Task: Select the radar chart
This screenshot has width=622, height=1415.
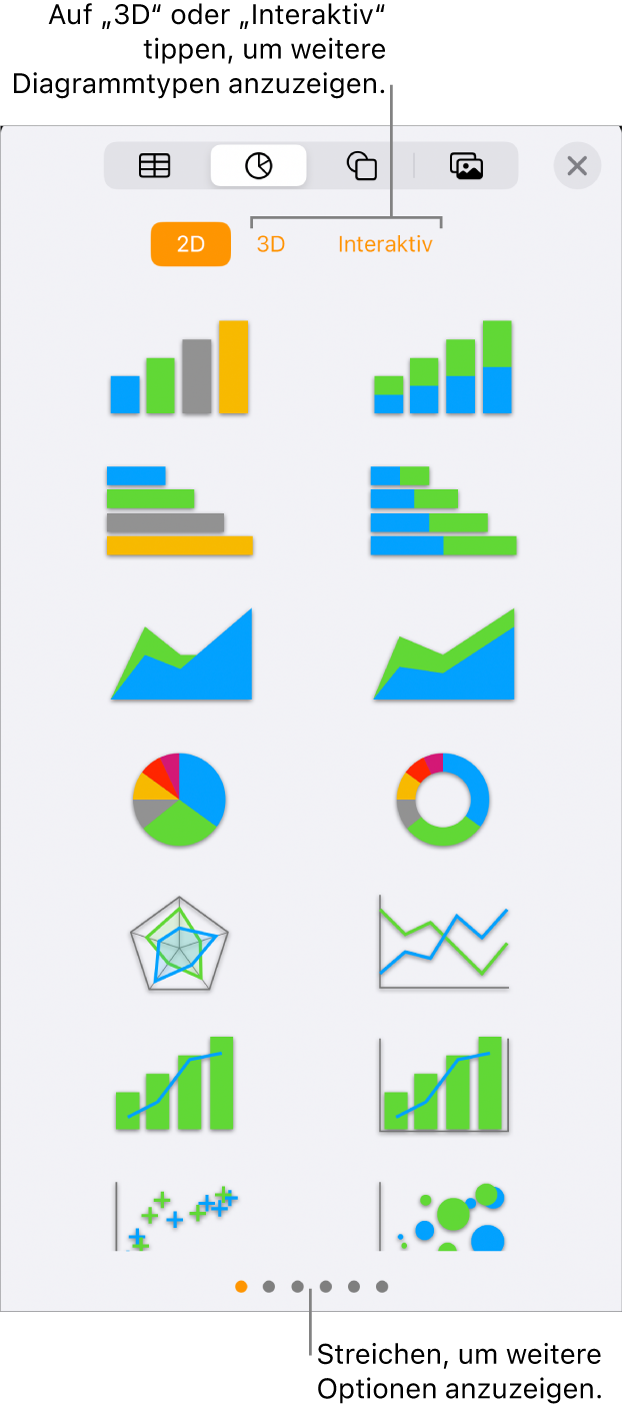Action: pyautogui.click(x=180, y=943)
